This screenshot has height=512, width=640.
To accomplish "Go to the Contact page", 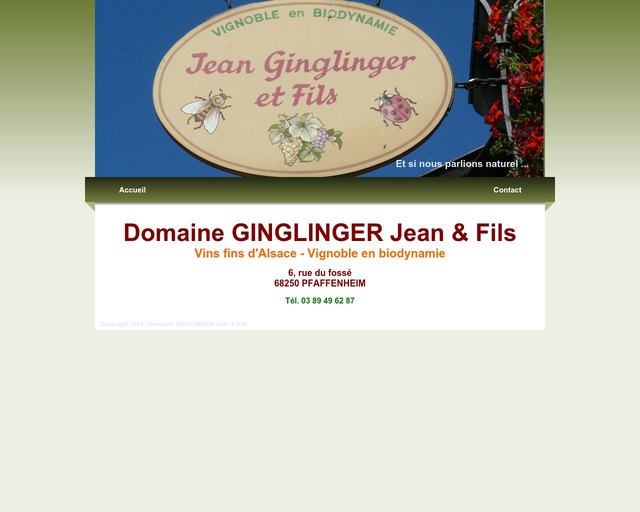I will [x=507, y=190].
